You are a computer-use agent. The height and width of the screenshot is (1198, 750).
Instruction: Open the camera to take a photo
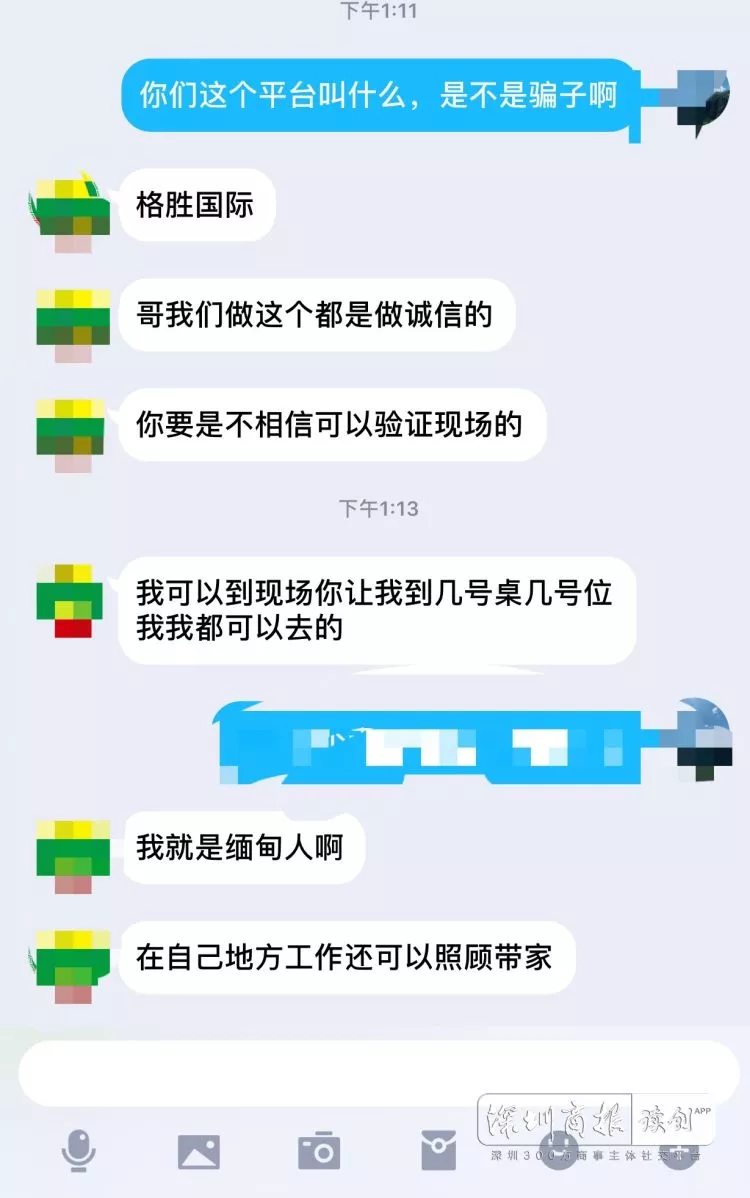[319, 1152]
